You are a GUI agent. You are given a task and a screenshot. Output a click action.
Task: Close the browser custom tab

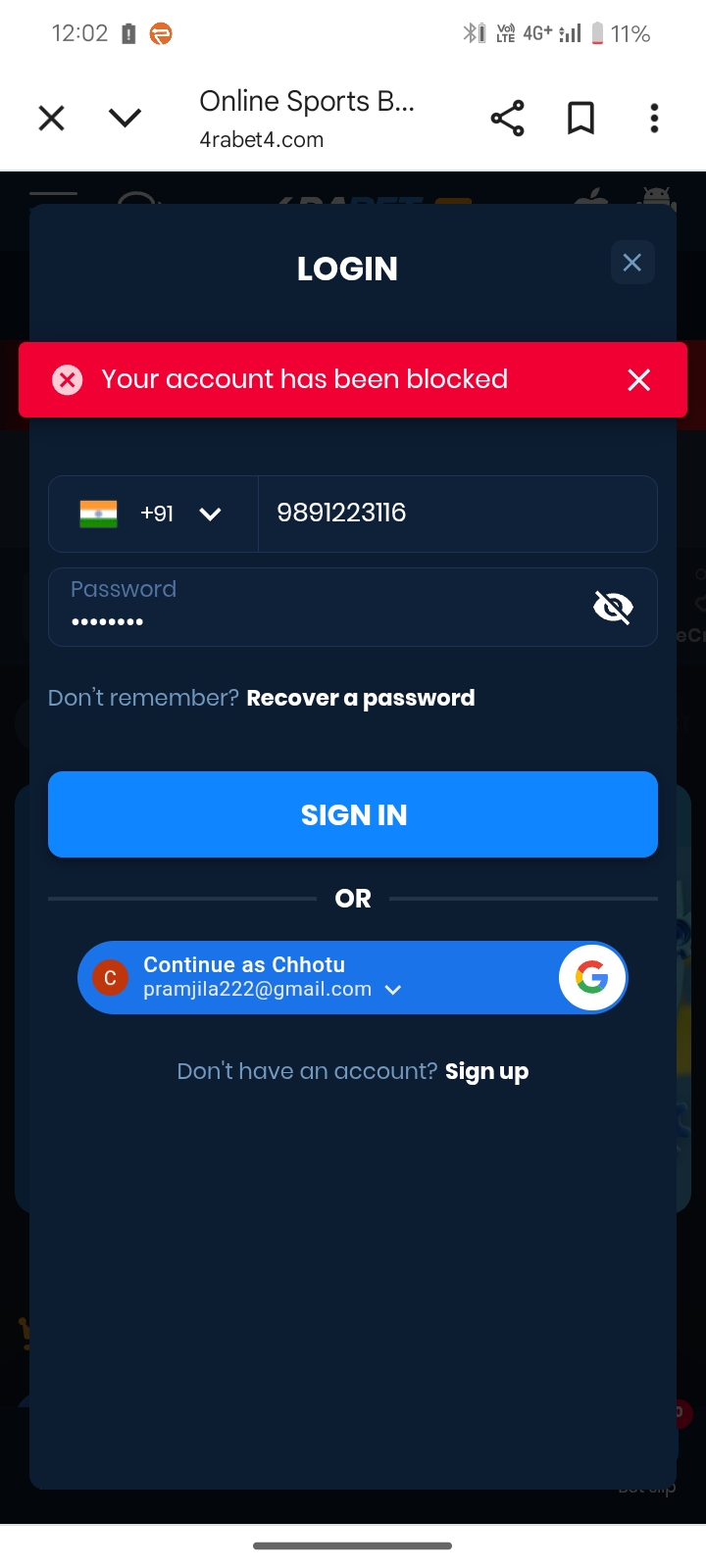51,119
